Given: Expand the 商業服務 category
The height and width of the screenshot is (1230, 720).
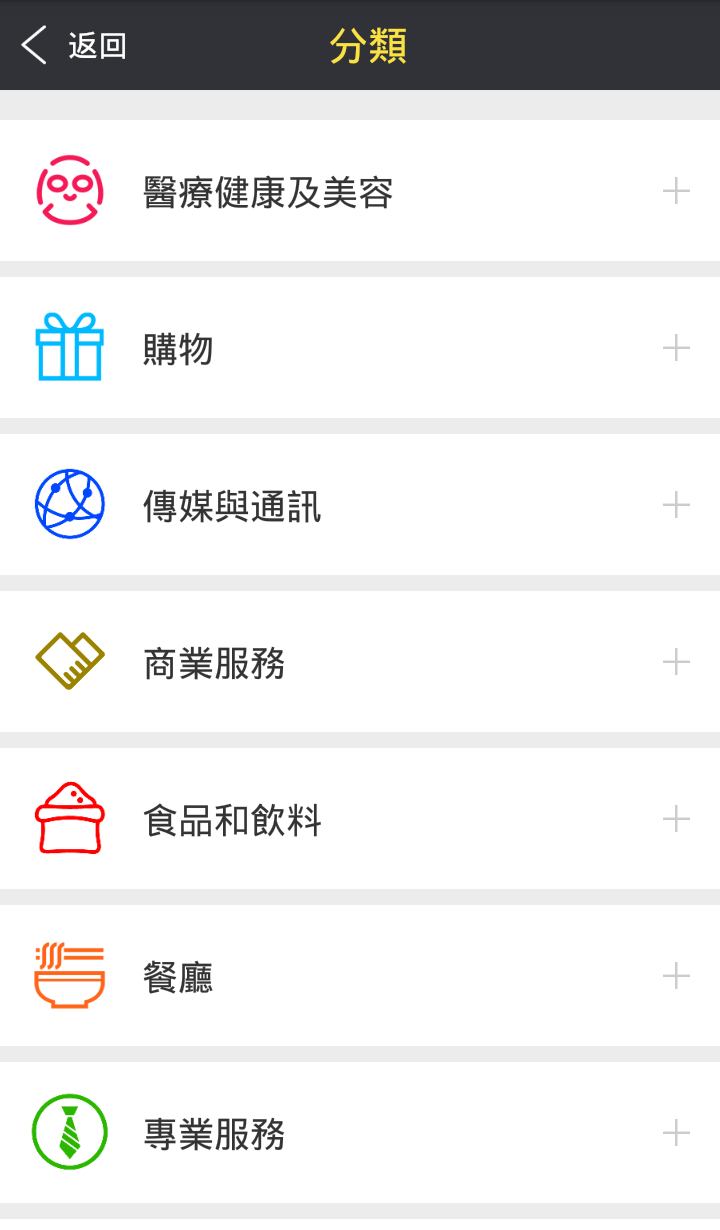Looking at the screenshot, I should pyautogui.click(x=678, y=661).
